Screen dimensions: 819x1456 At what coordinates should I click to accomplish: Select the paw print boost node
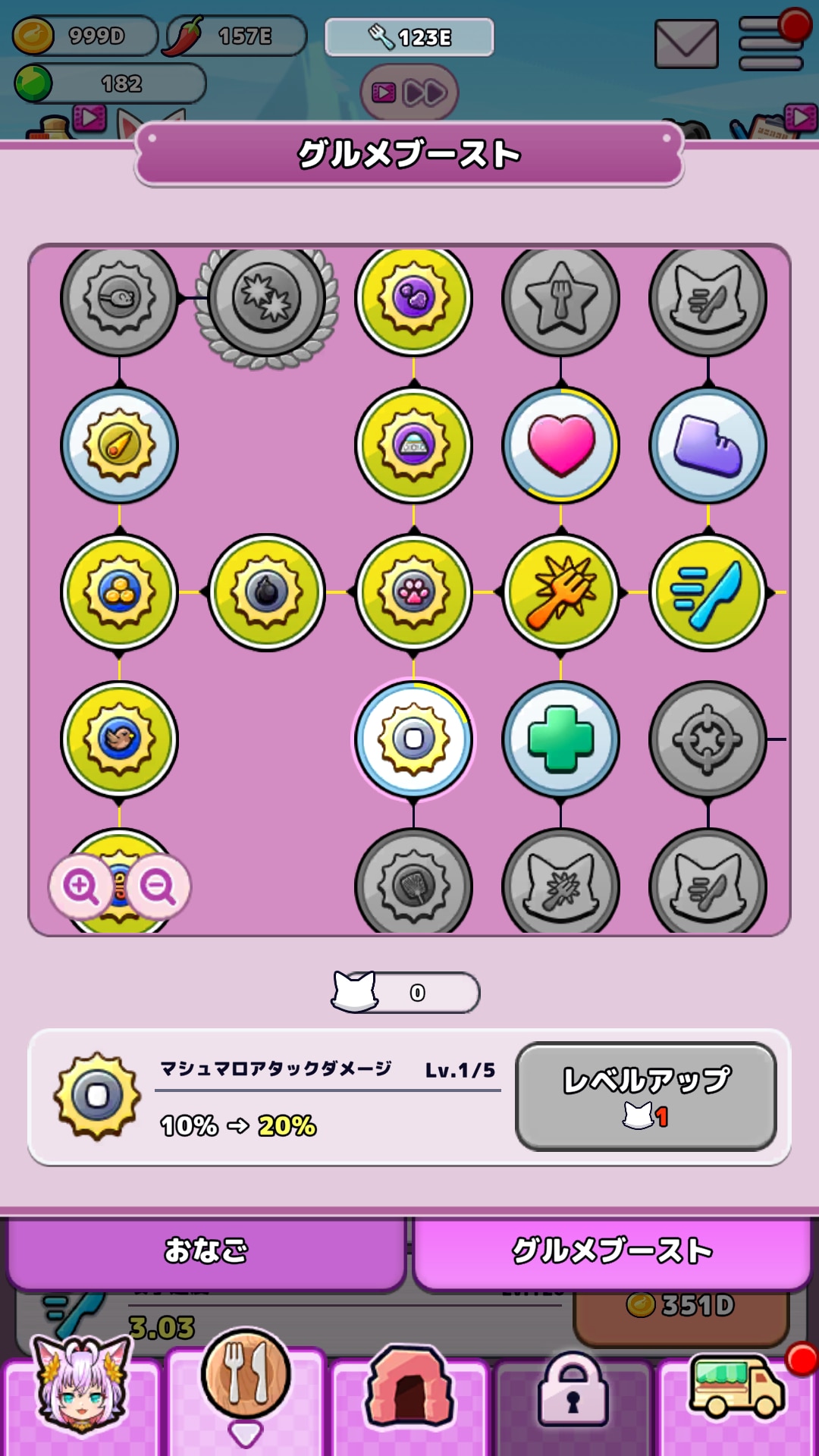[413, 592]
